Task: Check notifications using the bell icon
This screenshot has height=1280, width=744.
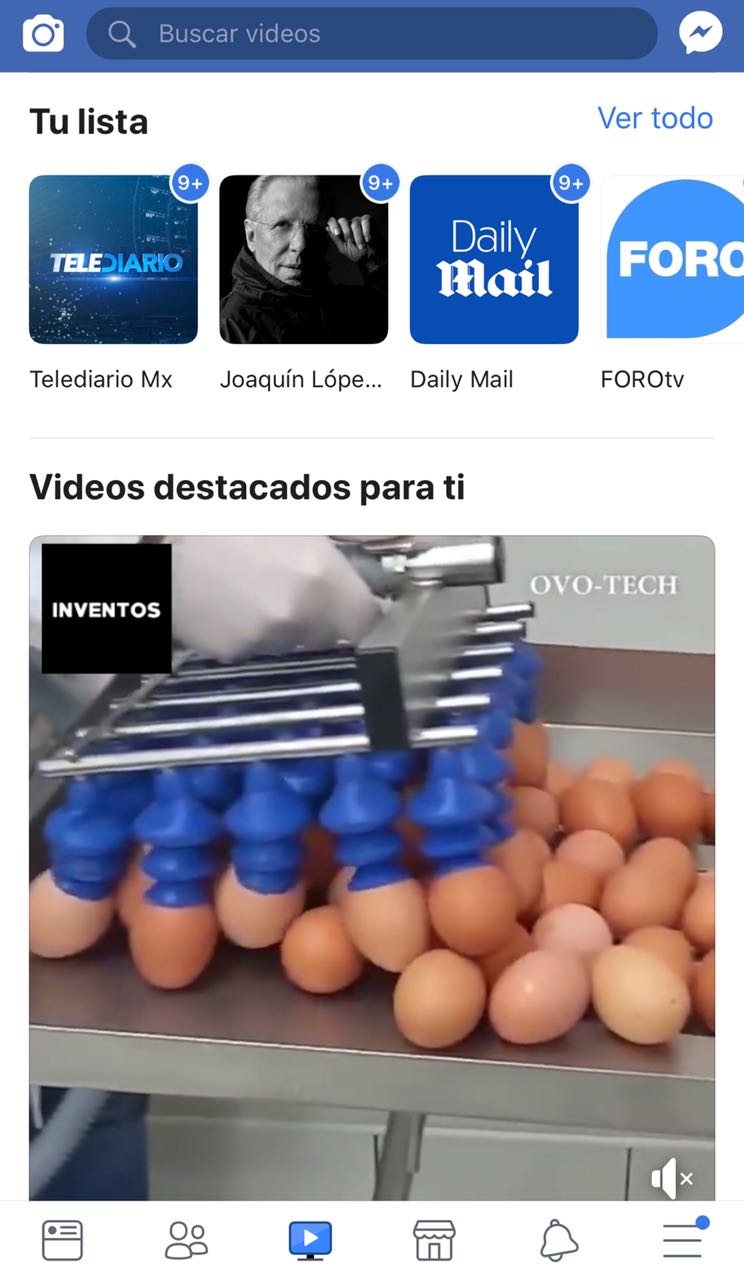Action: [x=558, y=1238]
